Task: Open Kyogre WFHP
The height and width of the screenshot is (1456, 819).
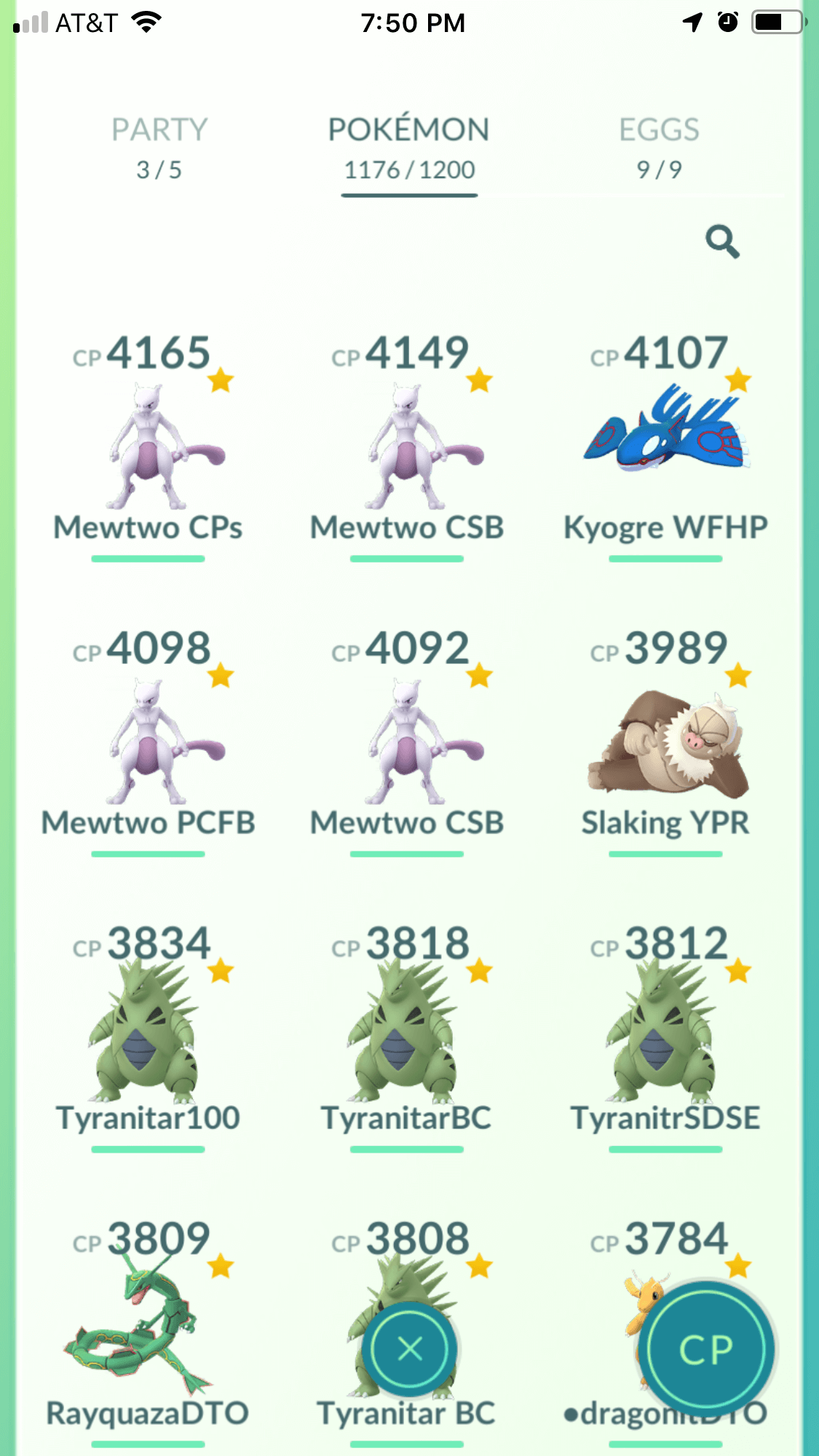Action: pos(665,445)
